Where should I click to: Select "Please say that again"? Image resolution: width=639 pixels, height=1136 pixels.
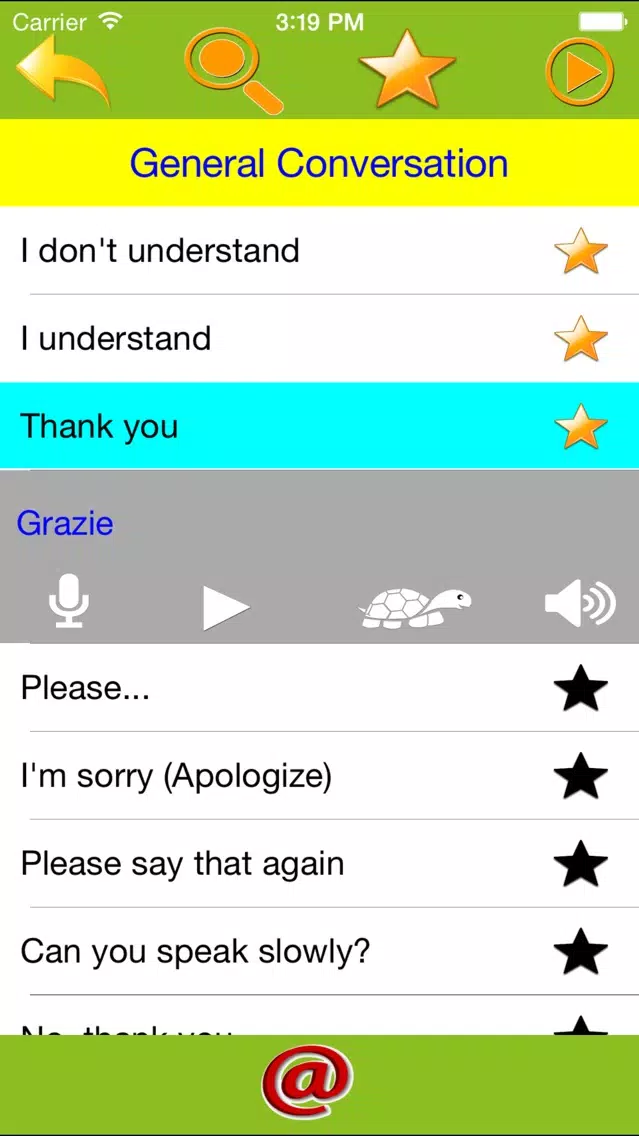click(320, 864)
